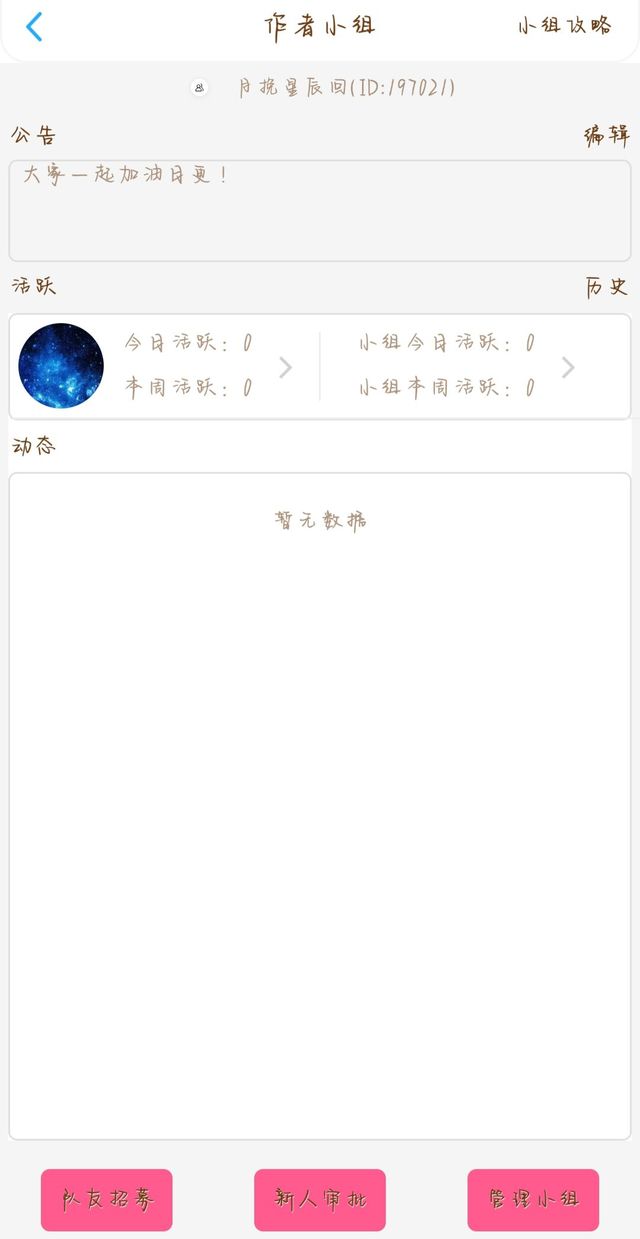
Task: Tap 编辑 to edit the announcement
Action: (607, 136)
